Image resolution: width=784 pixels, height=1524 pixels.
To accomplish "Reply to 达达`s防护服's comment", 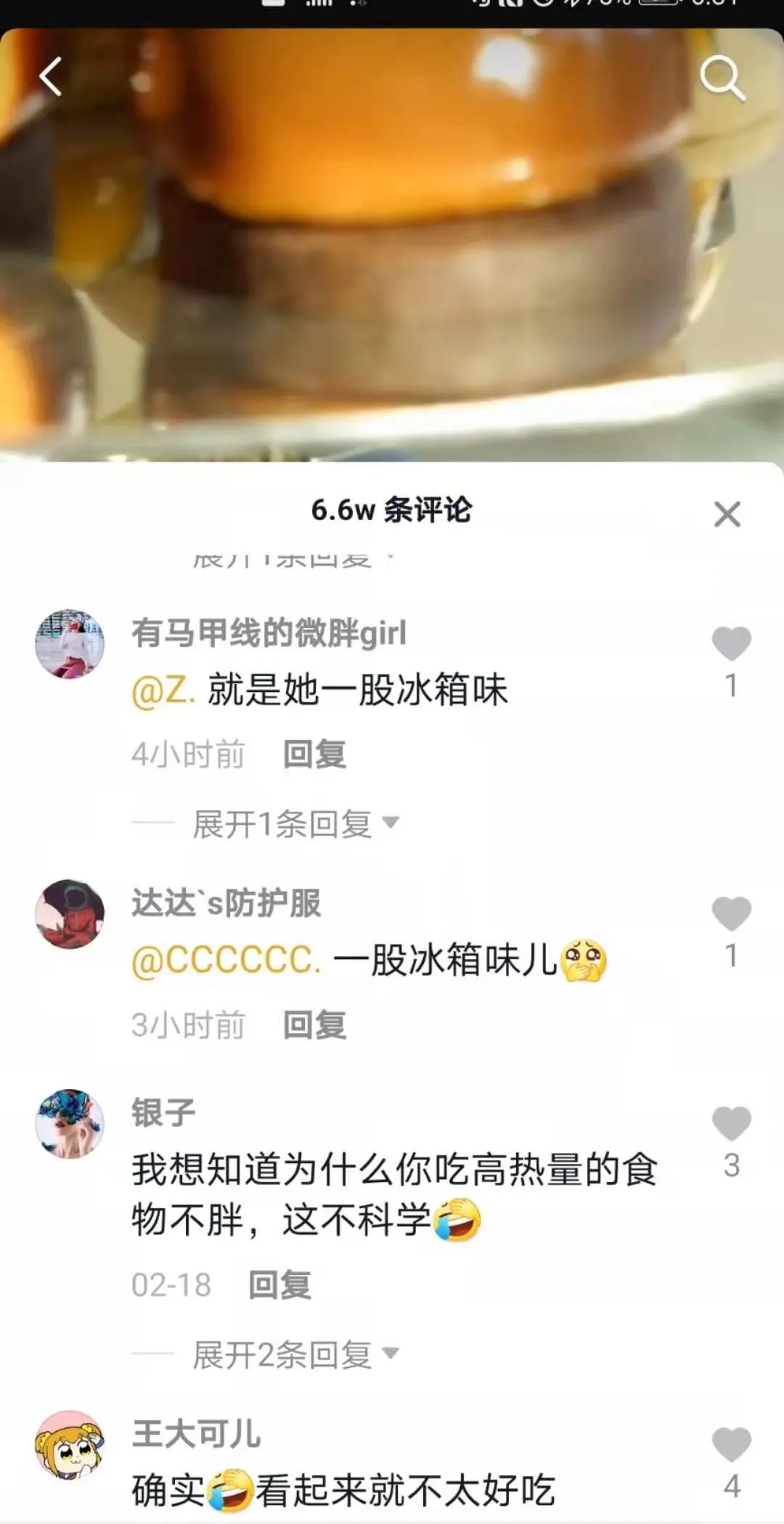I will tap(314, 1025).
